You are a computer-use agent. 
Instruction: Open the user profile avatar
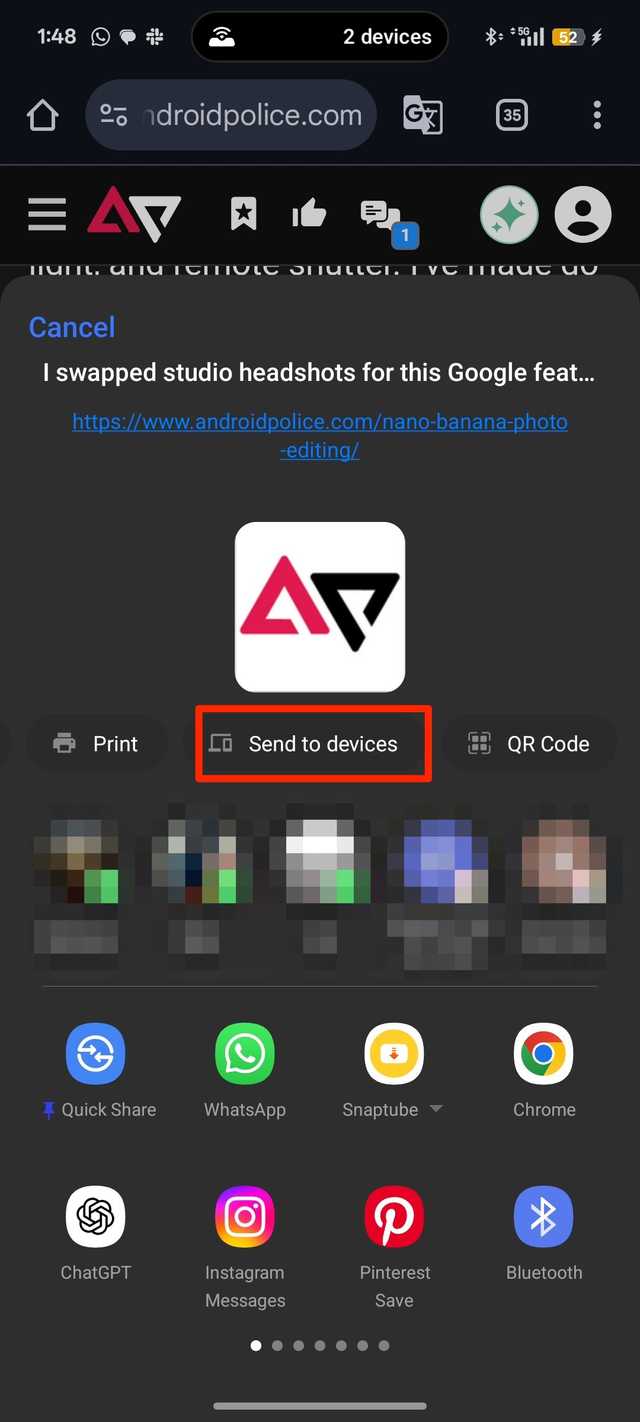click(582, 214)
